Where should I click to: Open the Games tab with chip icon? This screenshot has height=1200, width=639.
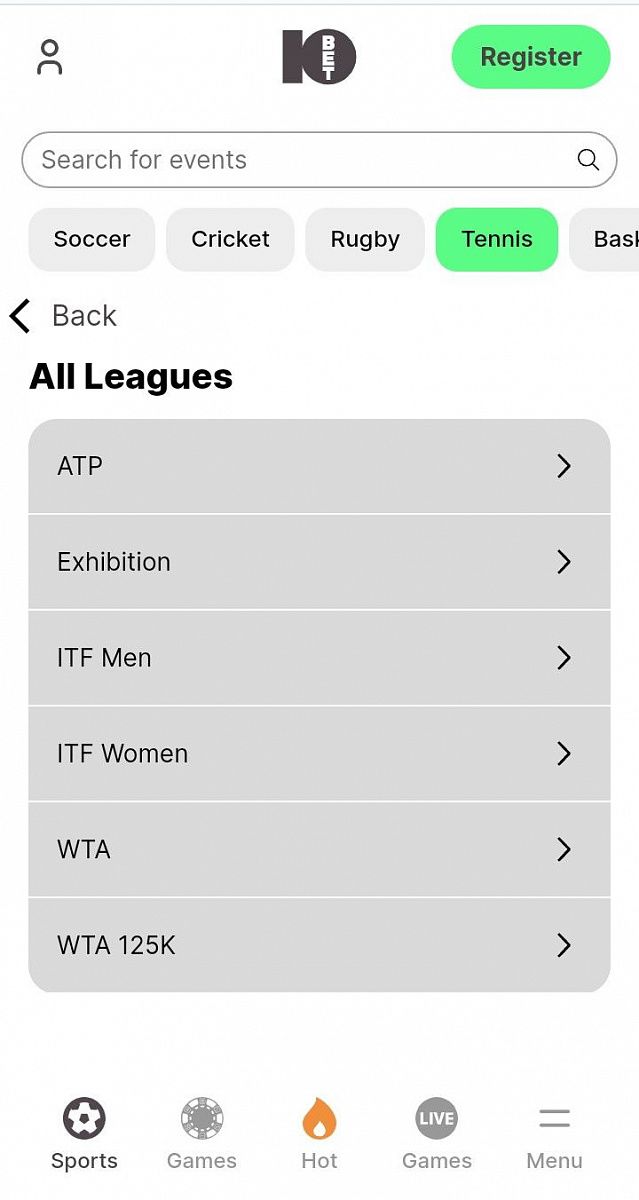point(202,1134)
